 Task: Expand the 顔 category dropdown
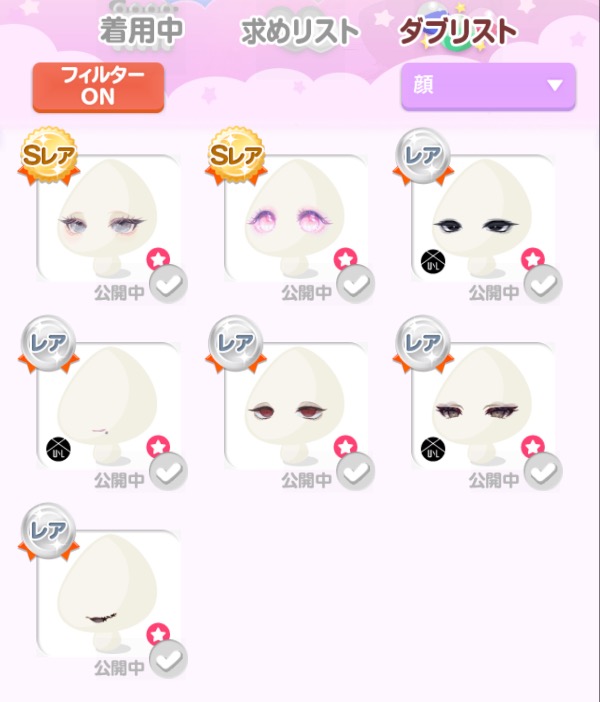tap(488, 86)
